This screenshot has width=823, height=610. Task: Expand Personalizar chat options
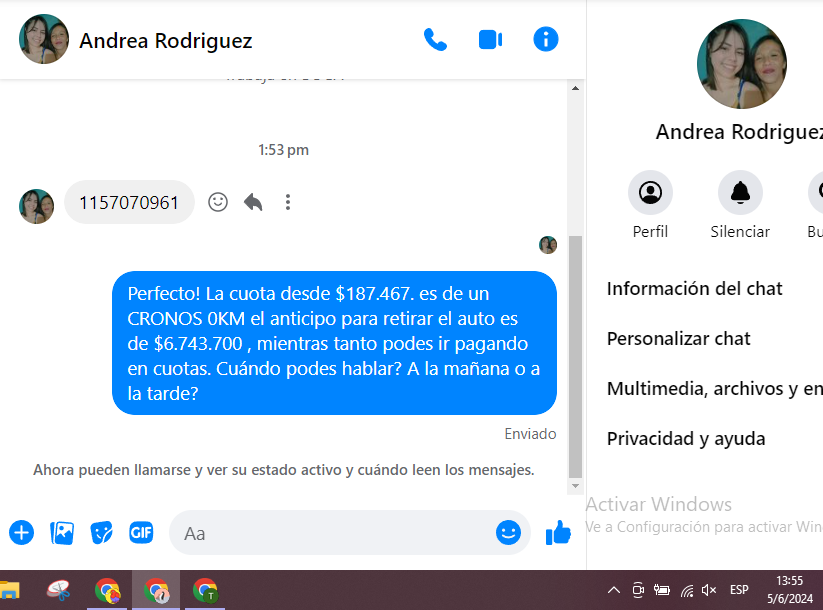tap(679, 339)
